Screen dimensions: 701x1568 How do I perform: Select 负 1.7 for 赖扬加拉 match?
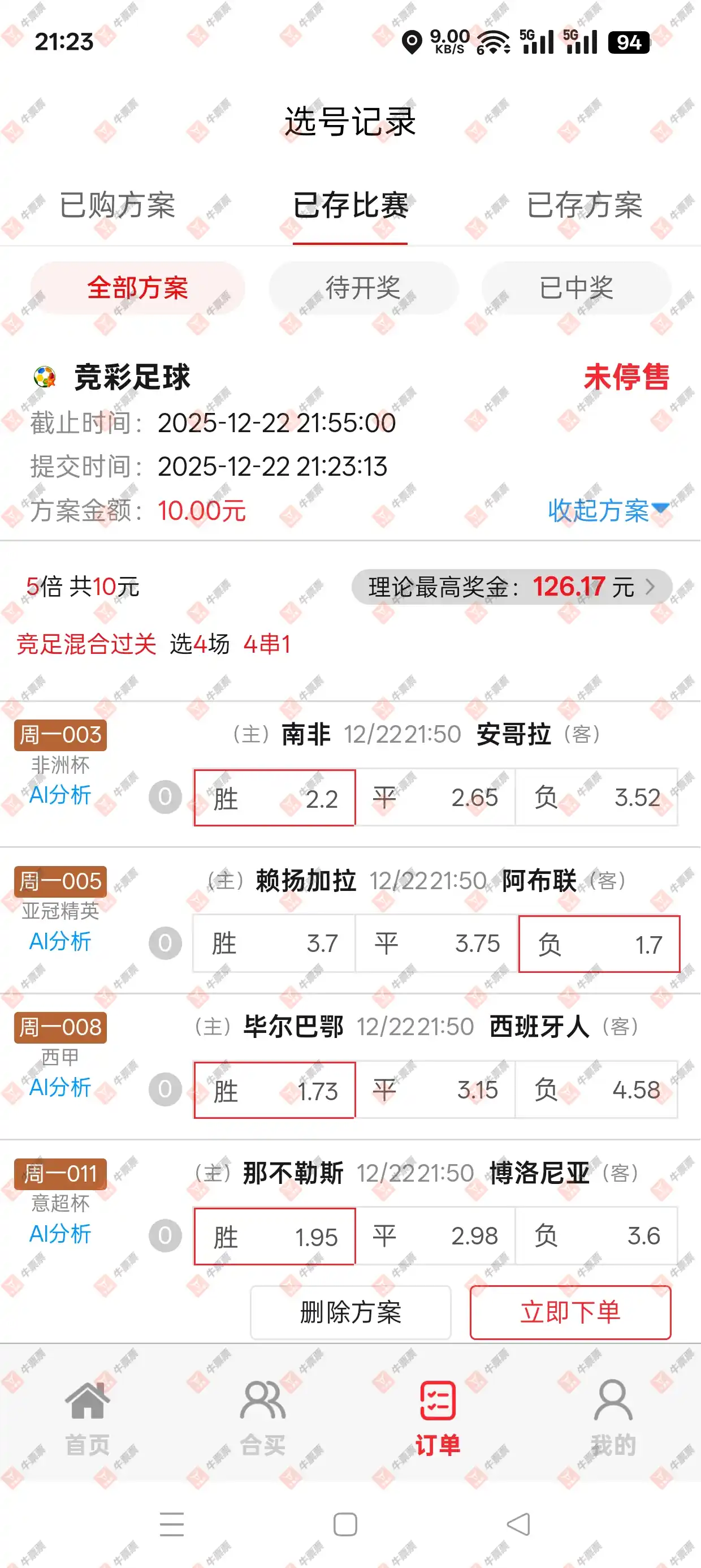point(599,944)
